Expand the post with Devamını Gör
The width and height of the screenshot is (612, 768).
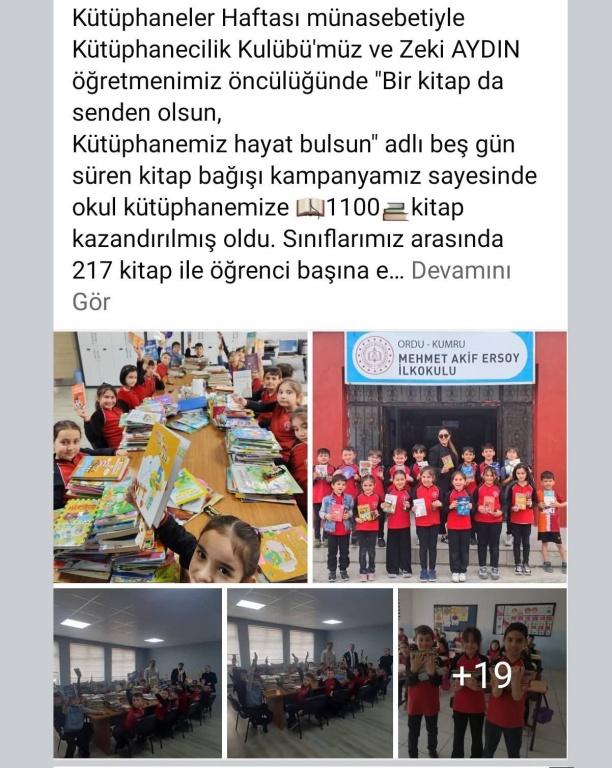[x=461, y=272]
